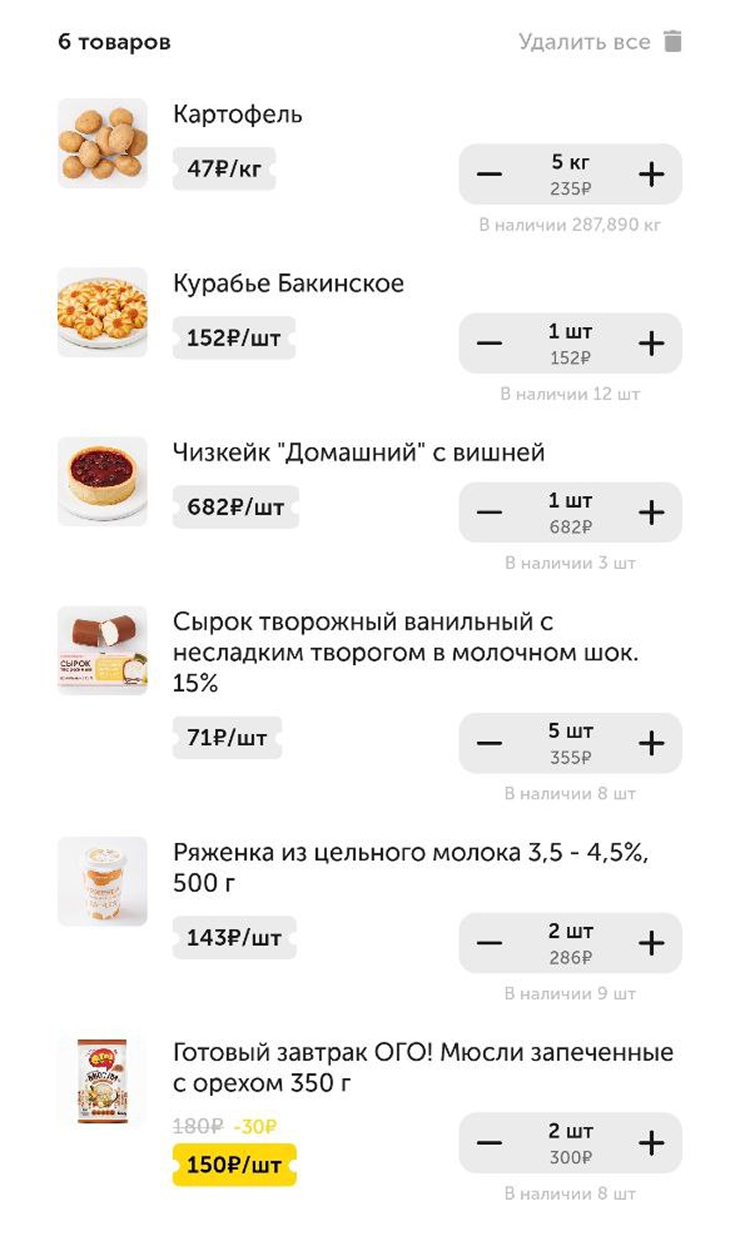Remove one Ряженка из цельного молока
The height and width of the screenshot is (1236, 740).
coord(489,944)
